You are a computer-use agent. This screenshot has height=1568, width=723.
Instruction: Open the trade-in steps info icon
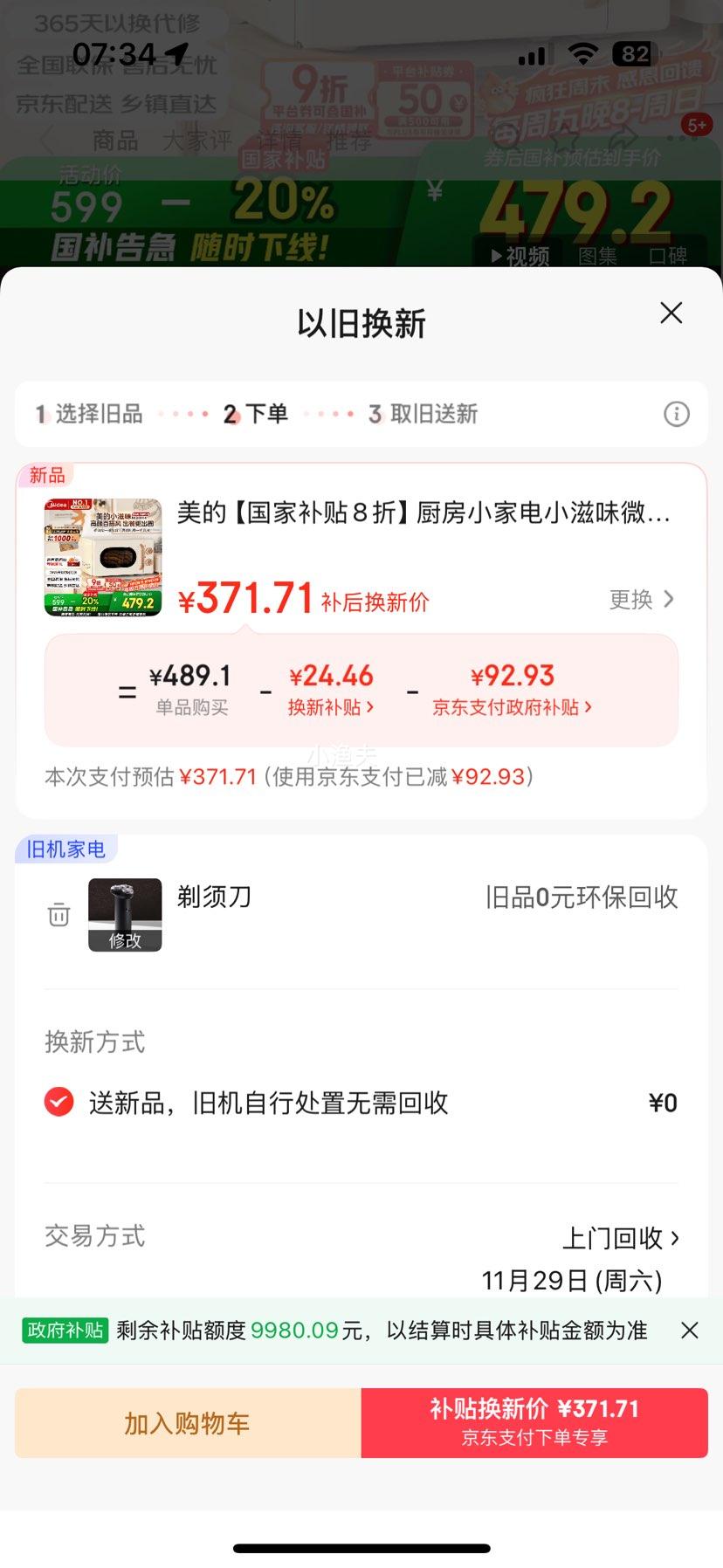pos(677,414)
